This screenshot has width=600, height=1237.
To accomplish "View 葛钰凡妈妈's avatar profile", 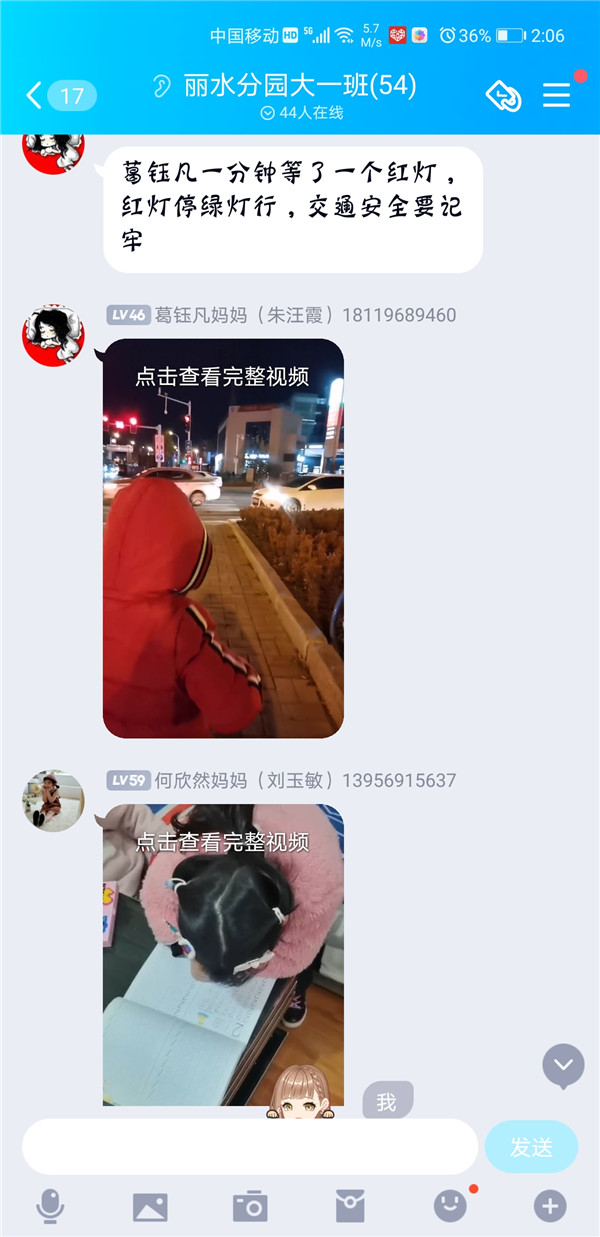I will [53, 335].
